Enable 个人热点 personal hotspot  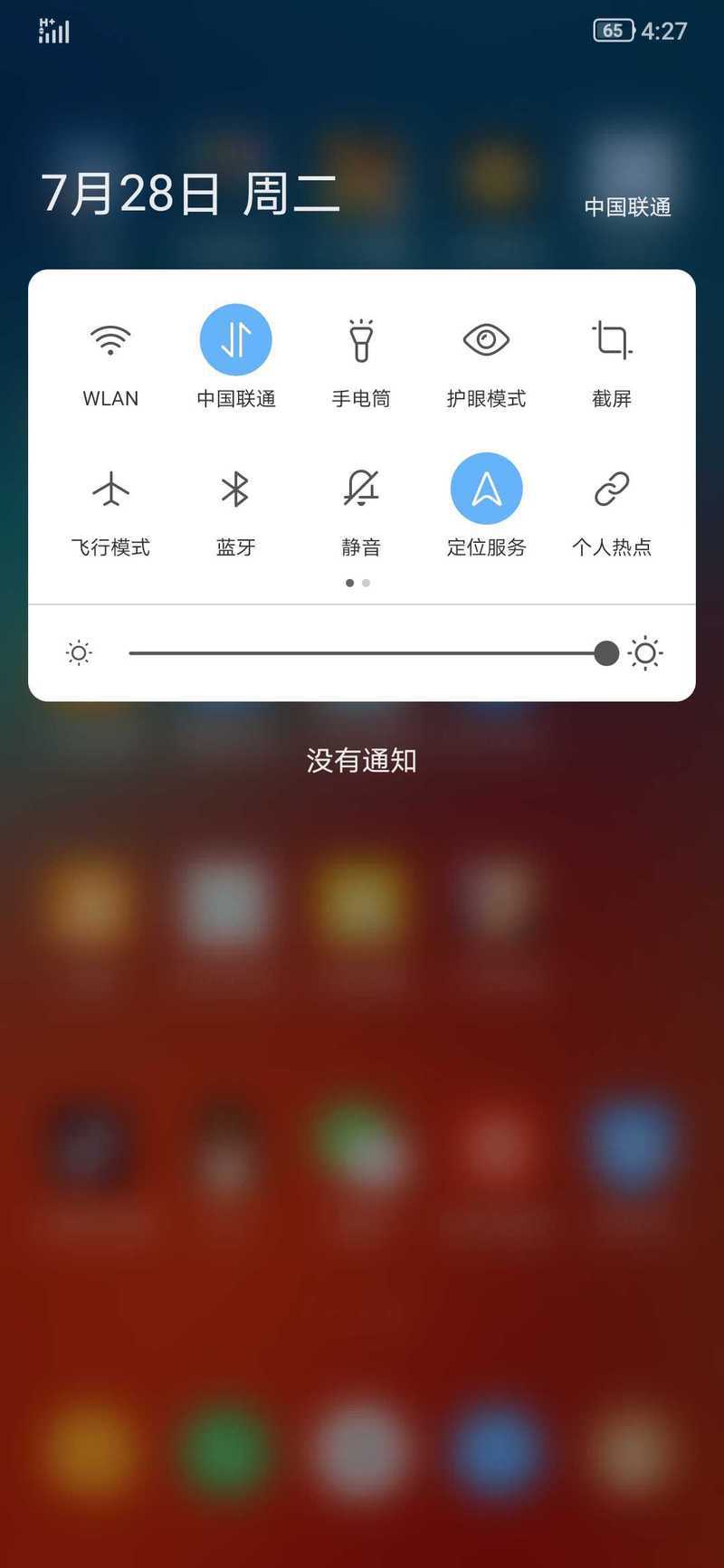coord(612,489)
